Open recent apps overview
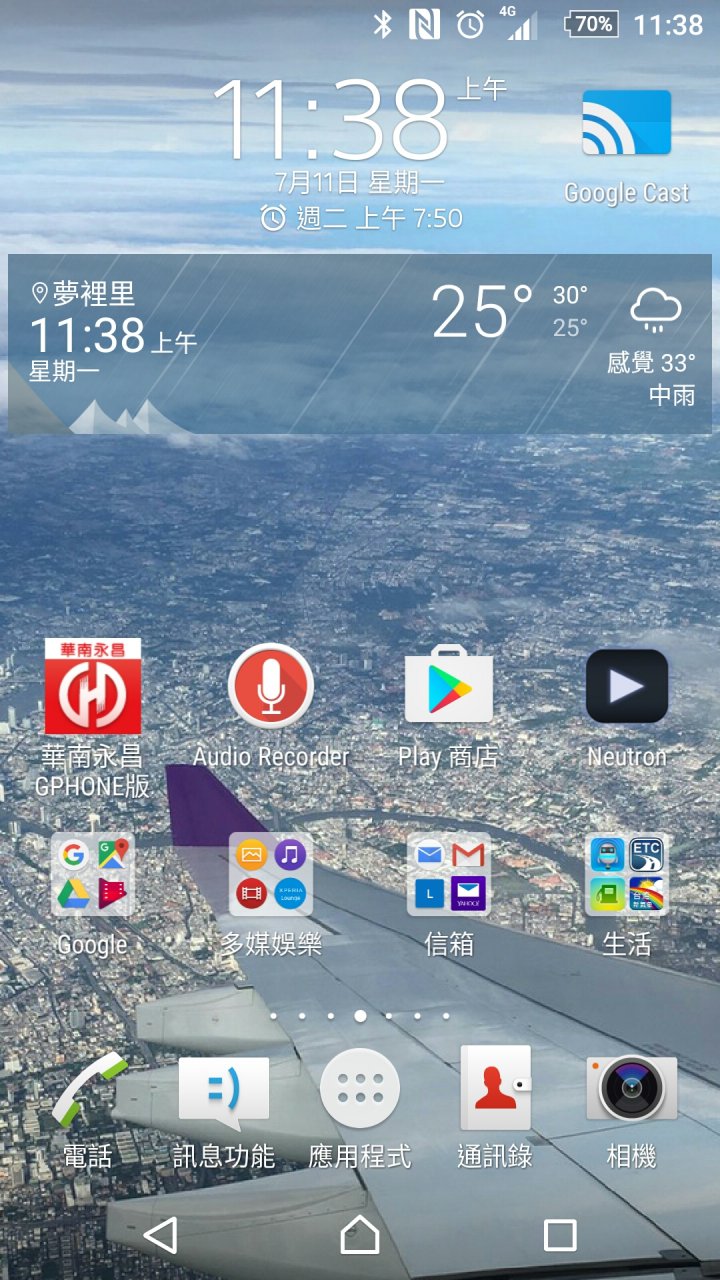The height and width of the screenshot is (1280, 720). (560, 1236)
